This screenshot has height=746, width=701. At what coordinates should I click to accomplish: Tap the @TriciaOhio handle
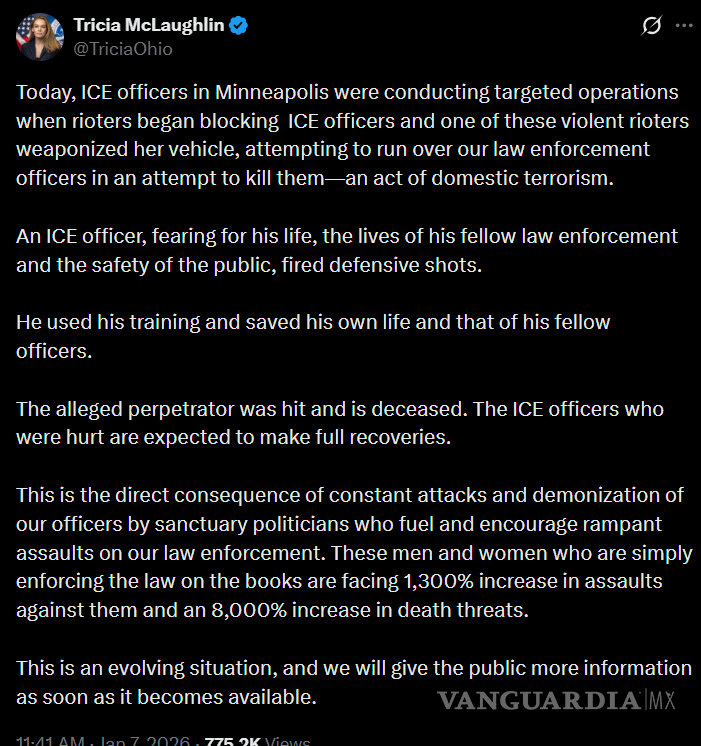pyautogui.click(x=122, y=48)
